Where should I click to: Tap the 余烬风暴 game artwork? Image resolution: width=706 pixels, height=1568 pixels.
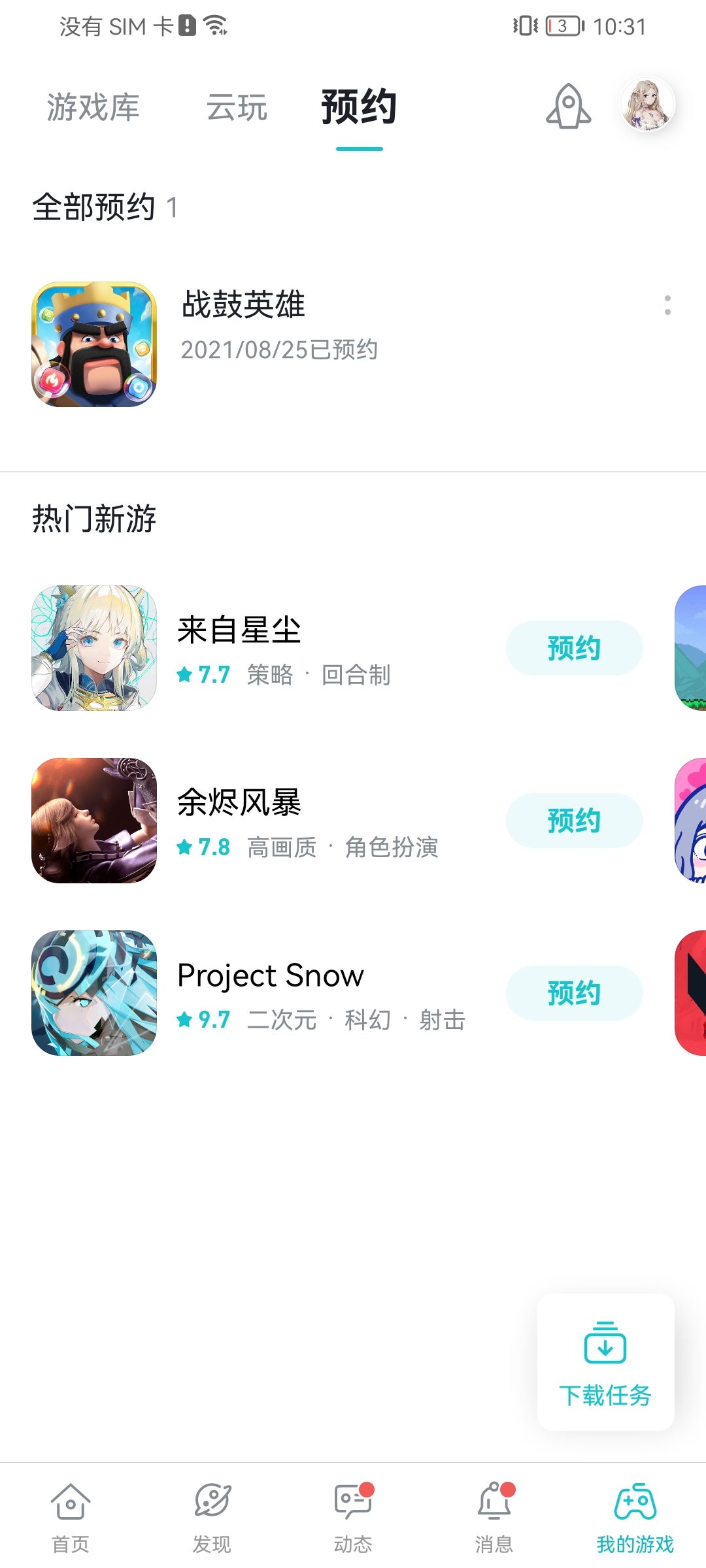93,820
